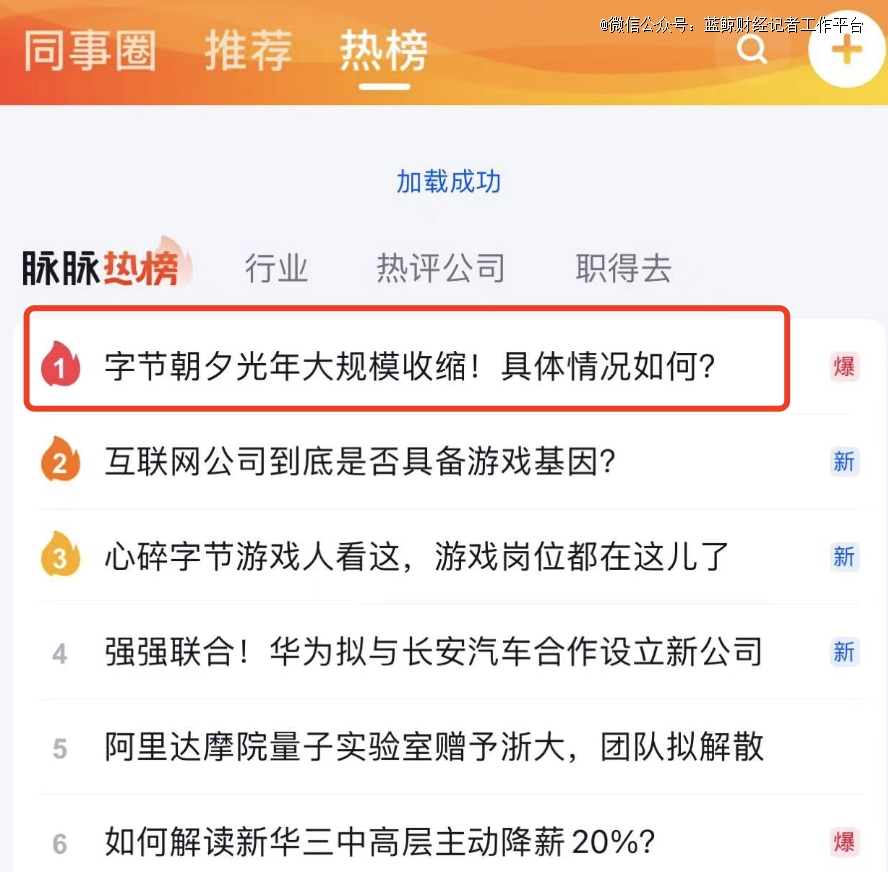Tap the plus button to create a post
888x872 pixels.
coord(846,50)
